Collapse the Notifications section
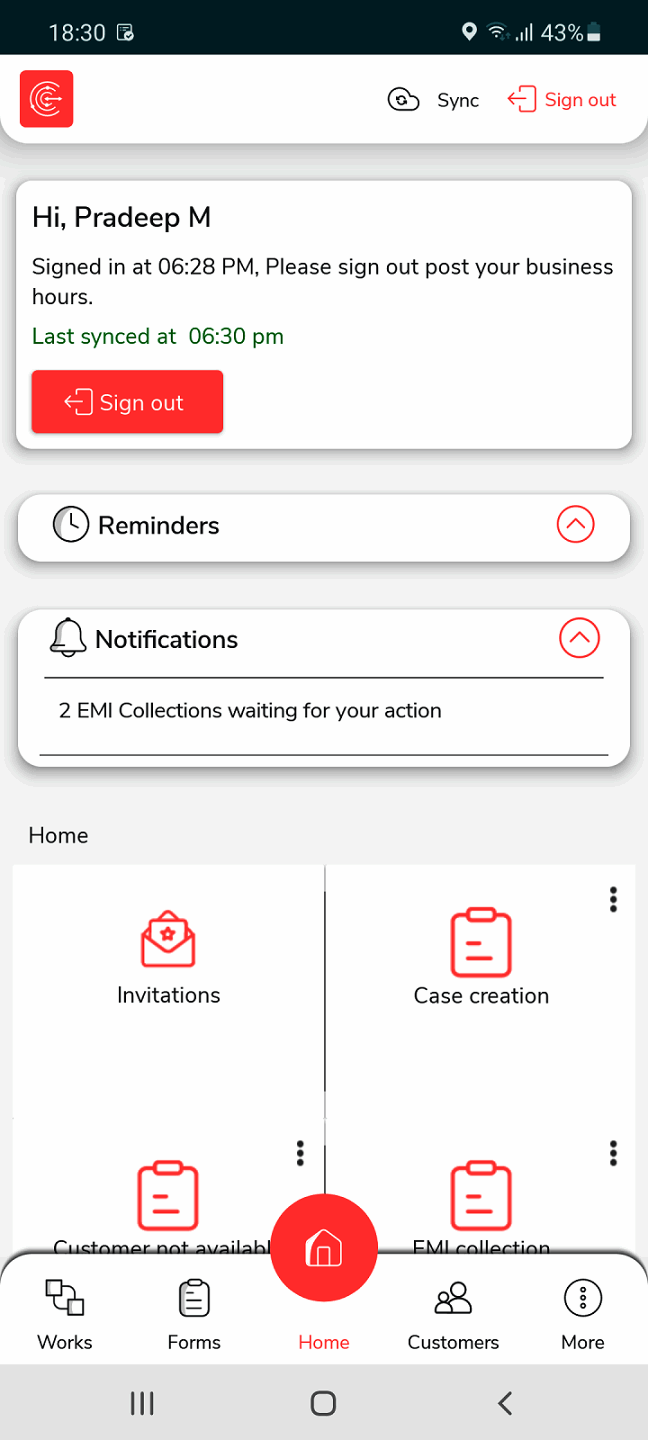648x1440 pixels. tap(580, 638)
